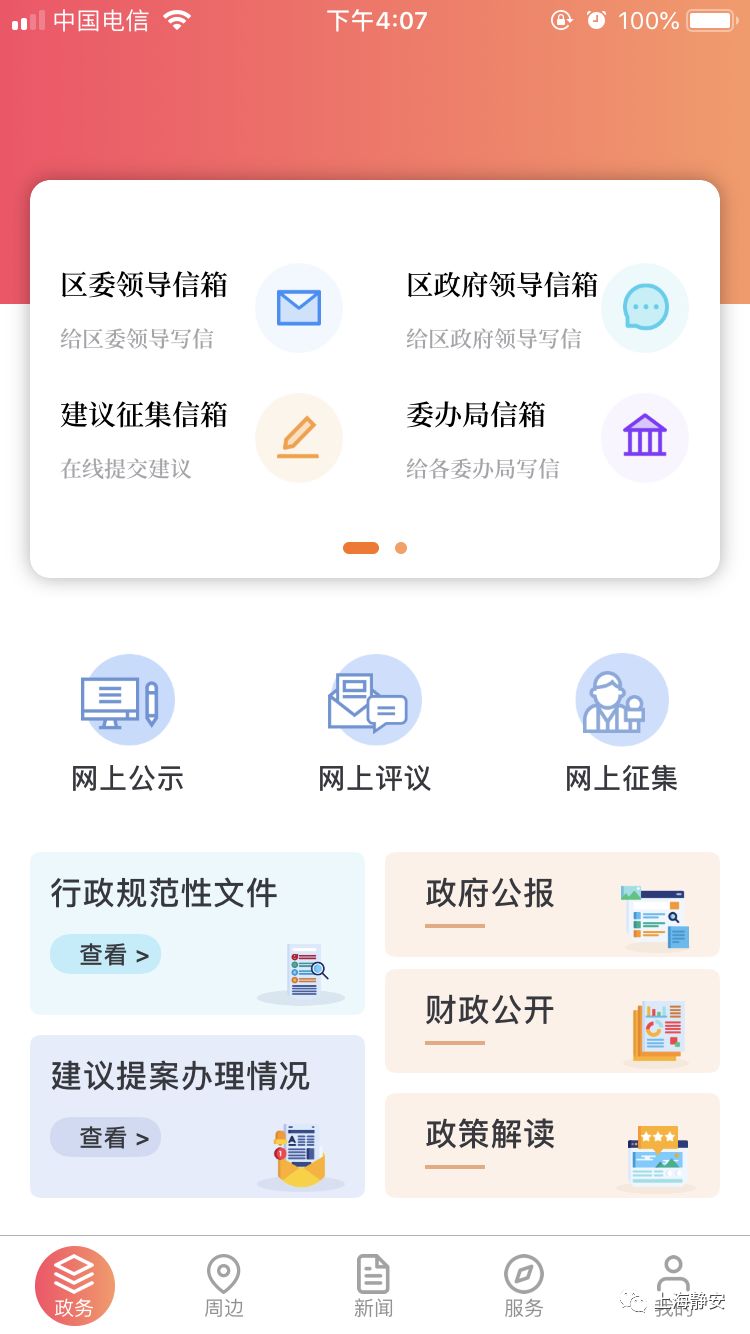750x1334 pixels.
Task: Select the reporter icon above 网上征集
Action: (x=621, y=699)
